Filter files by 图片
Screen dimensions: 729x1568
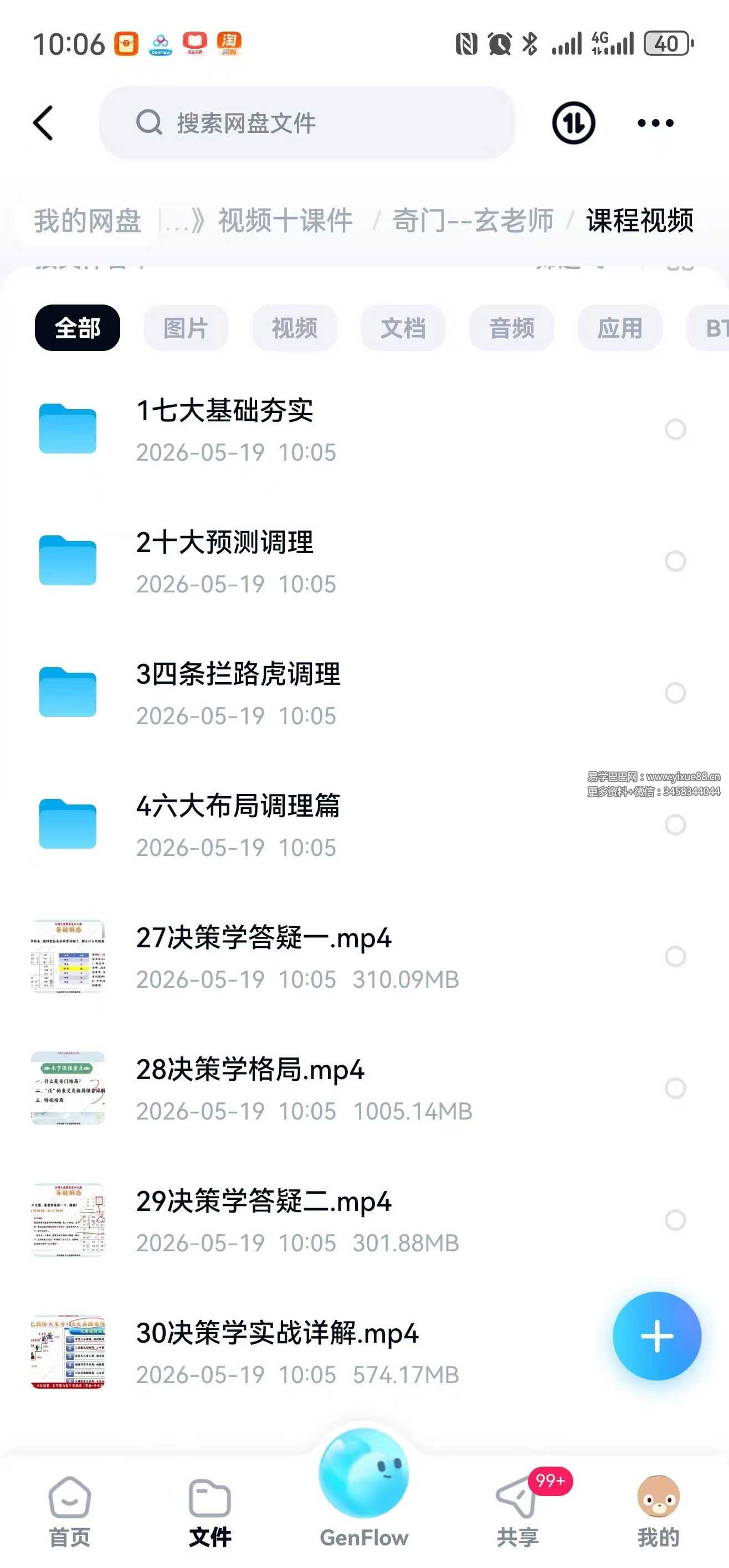tap(186, 328)
